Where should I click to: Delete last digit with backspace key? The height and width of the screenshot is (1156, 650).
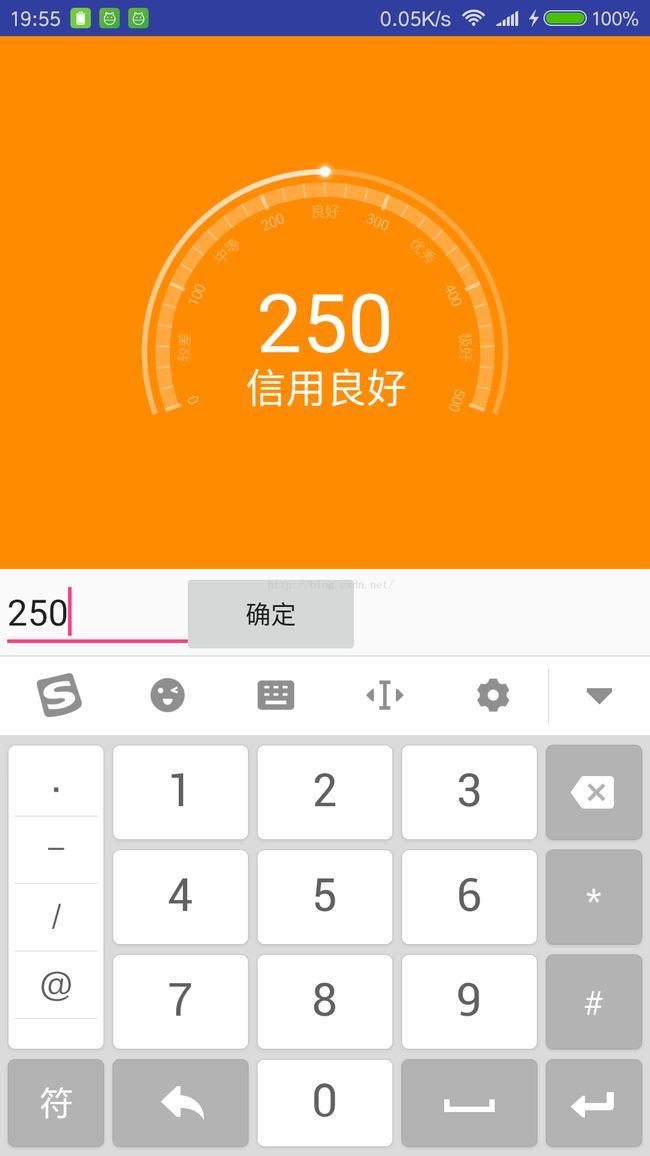pyautogui.click(x=594, y=792)
